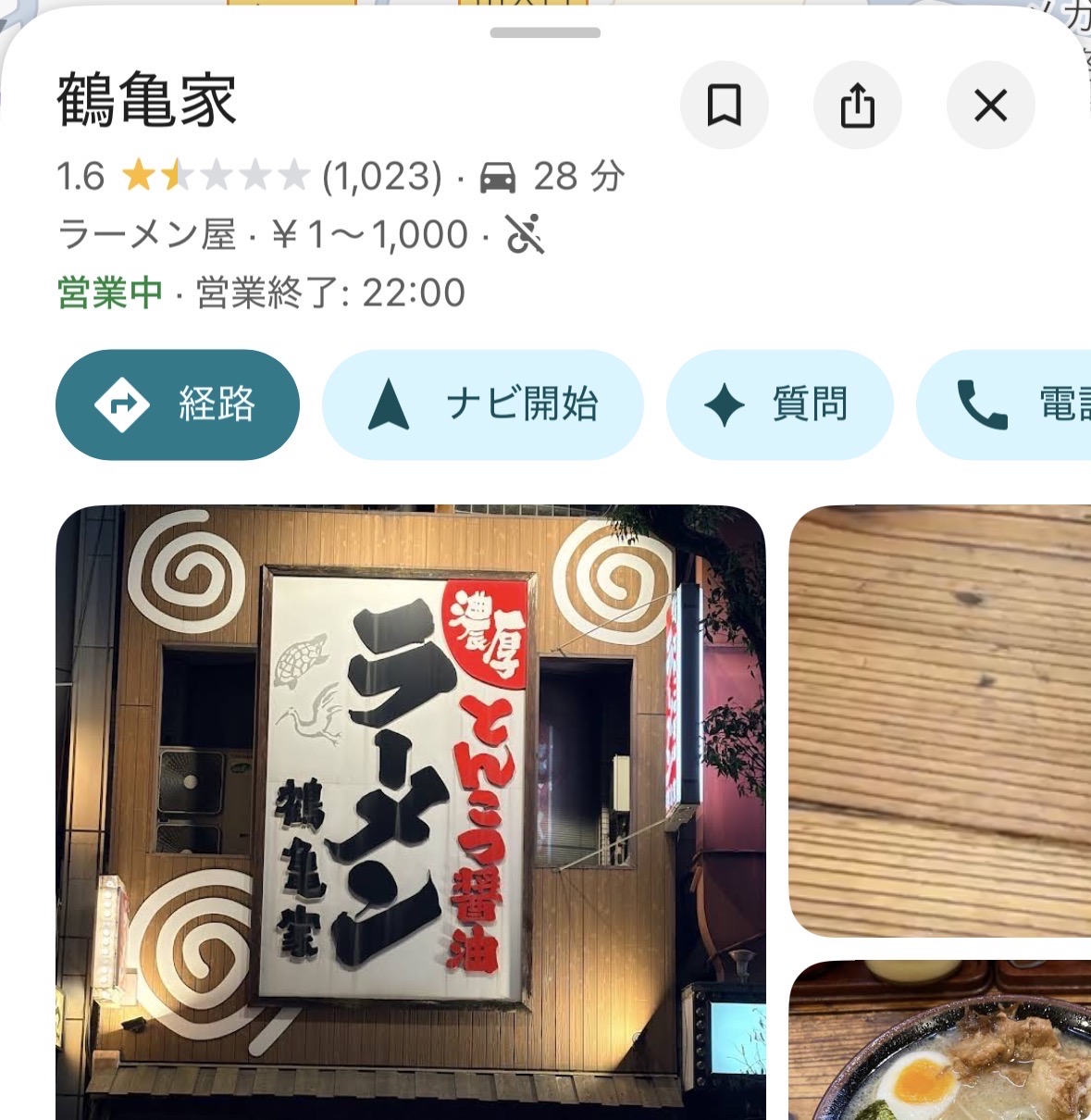Get directions with the 経路 button
The width and height of the screenshot is (1091, 1120).
(x=178, y=404)
